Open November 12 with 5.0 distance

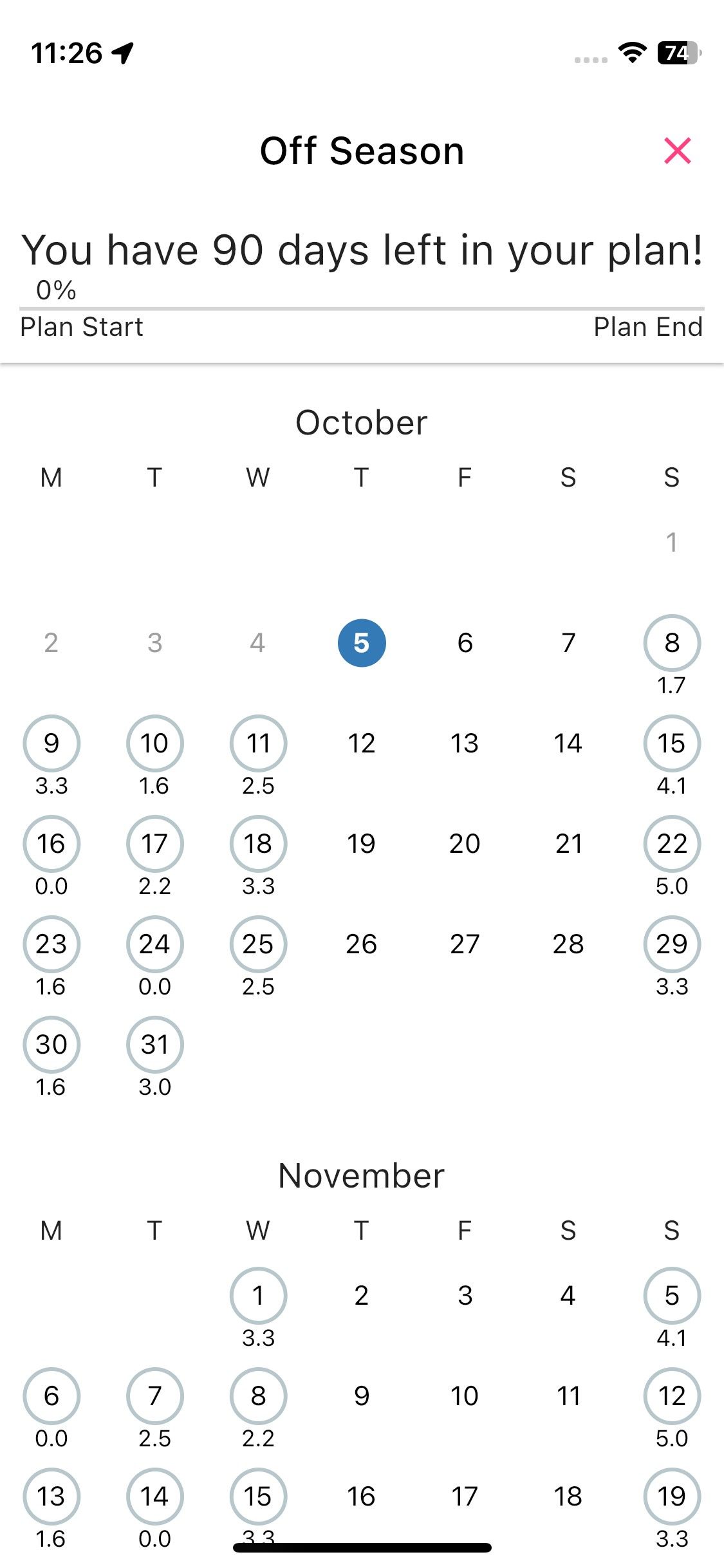[671, 1396]
